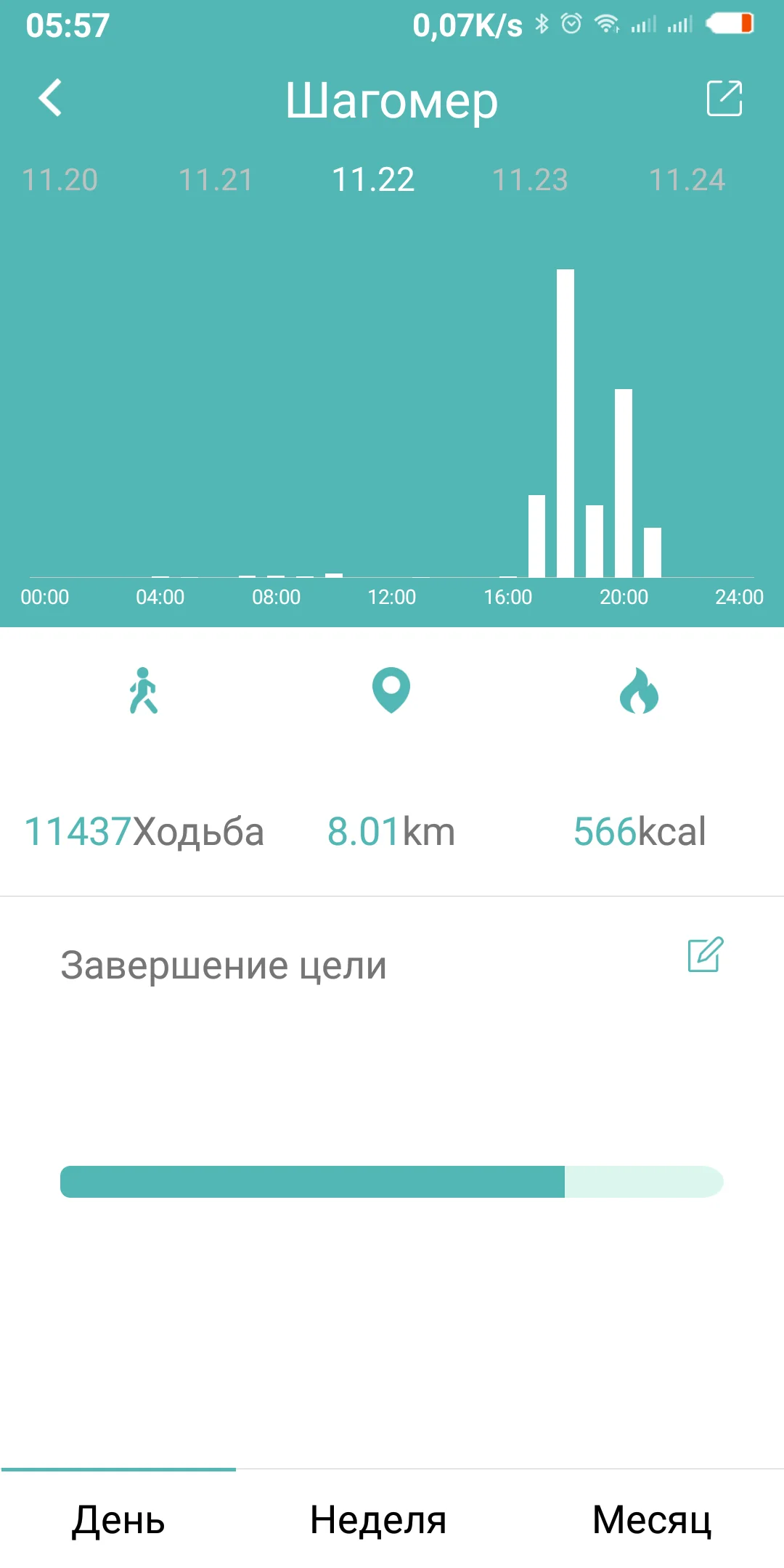
Task: Select the date 11.24
Action: point(687,180)
